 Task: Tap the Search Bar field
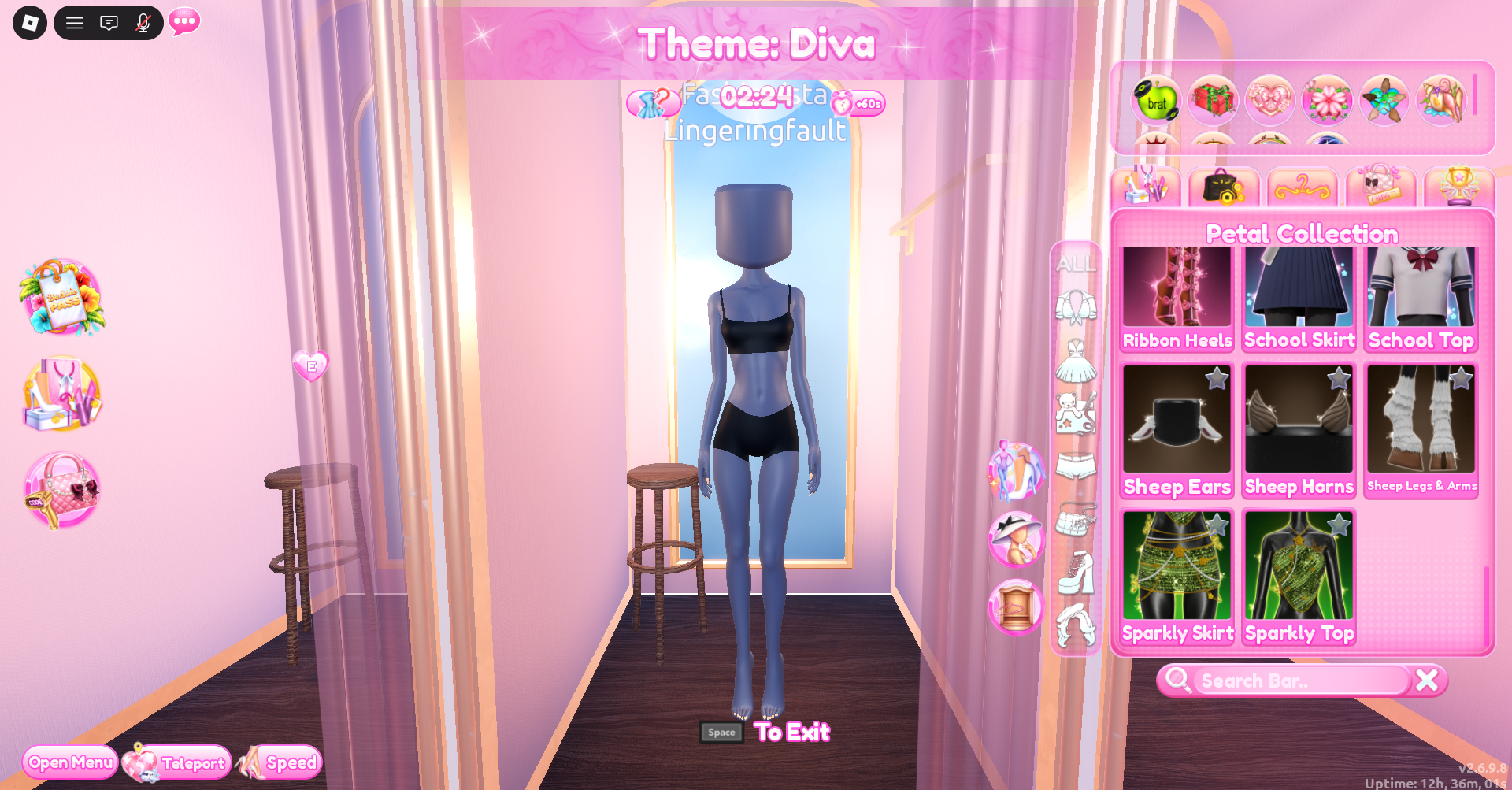[1299, 681]
